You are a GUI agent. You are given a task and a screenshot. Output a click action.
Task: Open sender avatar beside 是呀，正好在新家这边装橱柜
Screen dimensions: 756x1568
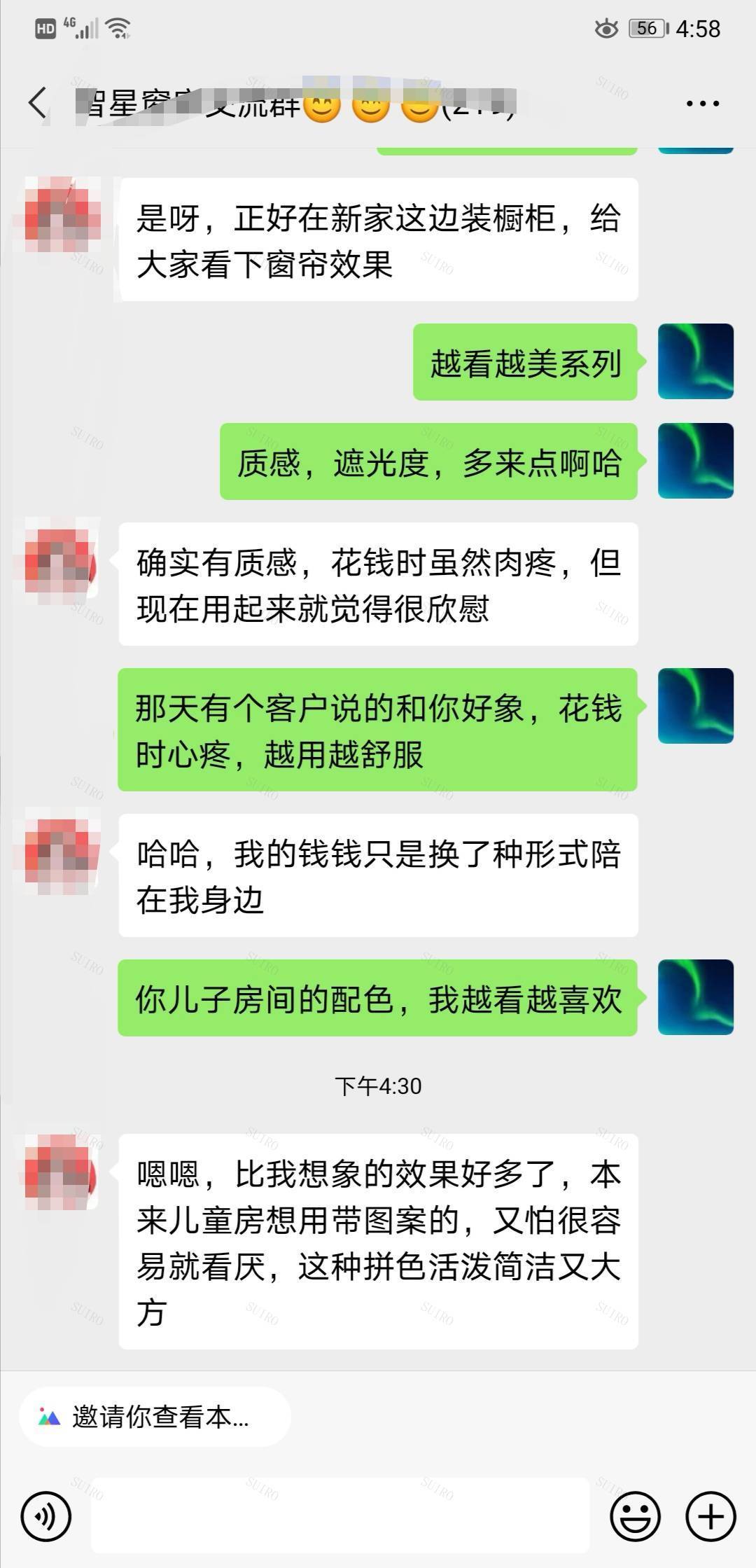62,215
